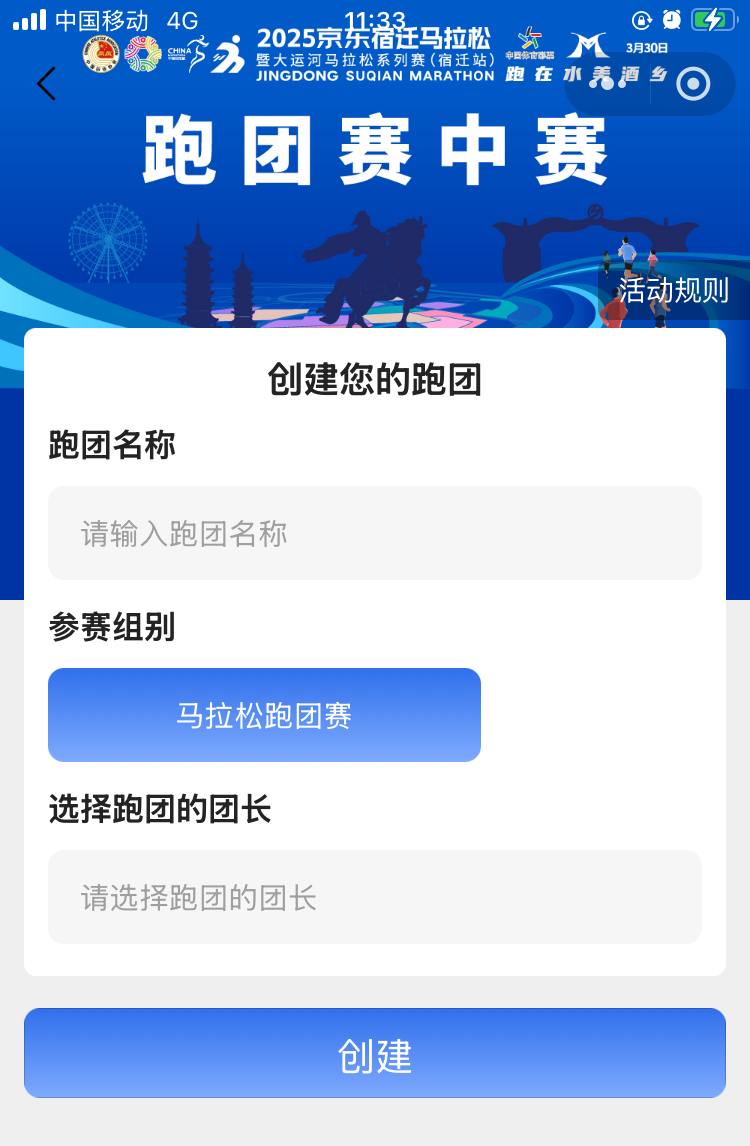Tap the 跑团名称 name input field

[x=375, y=533]
